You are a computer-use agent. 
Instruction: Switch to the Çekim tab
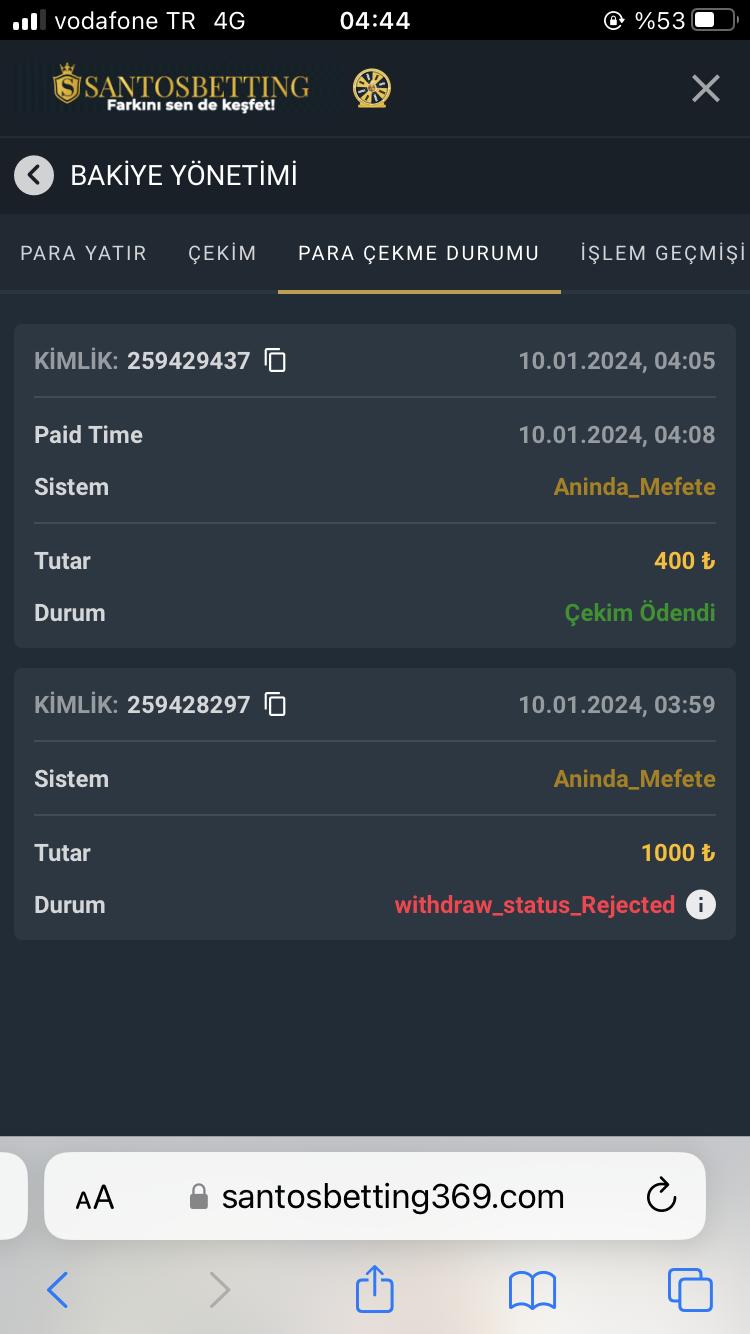point(222,253)
